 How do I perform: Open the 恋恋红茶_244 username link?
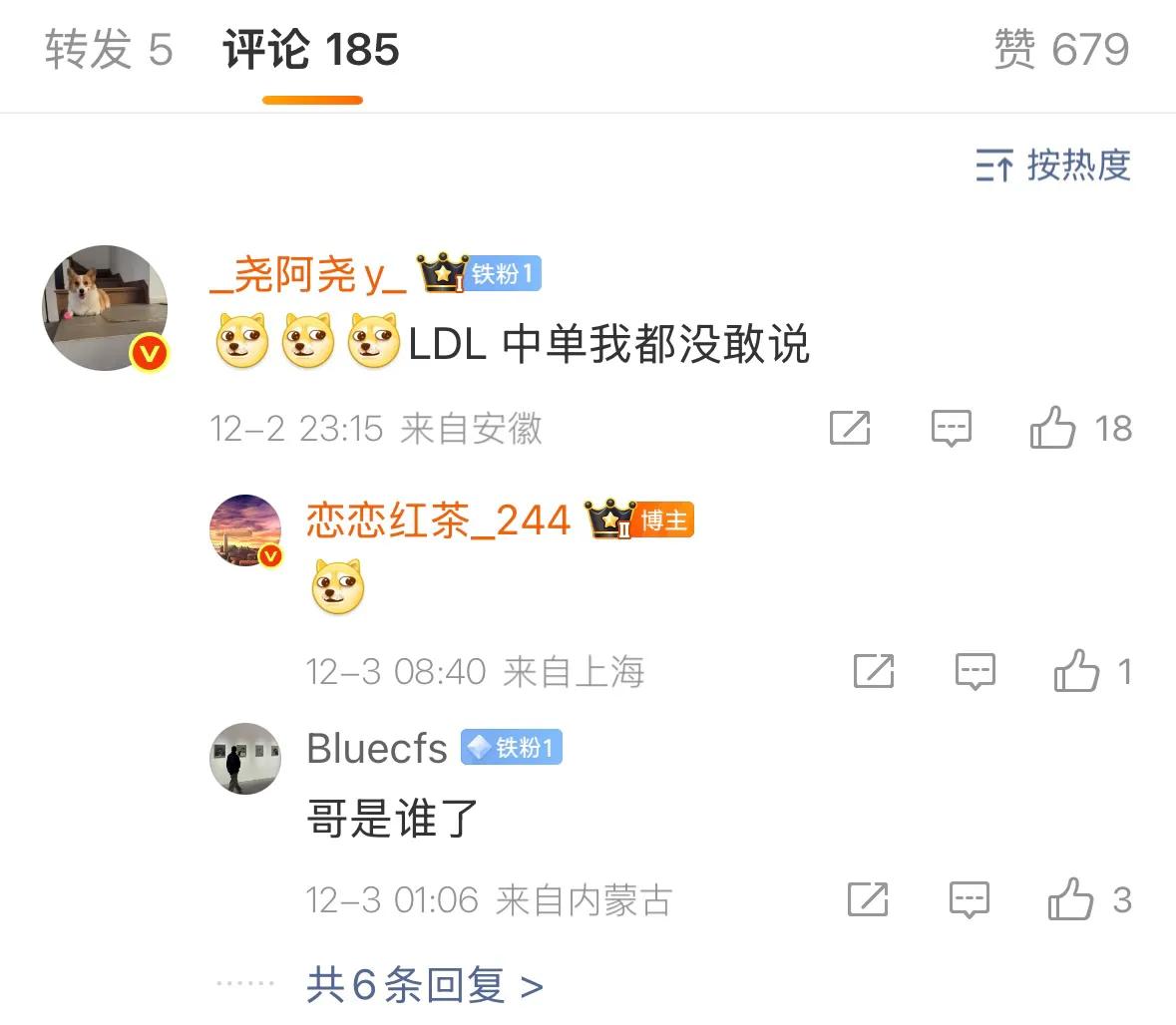(x=438, y=520)
